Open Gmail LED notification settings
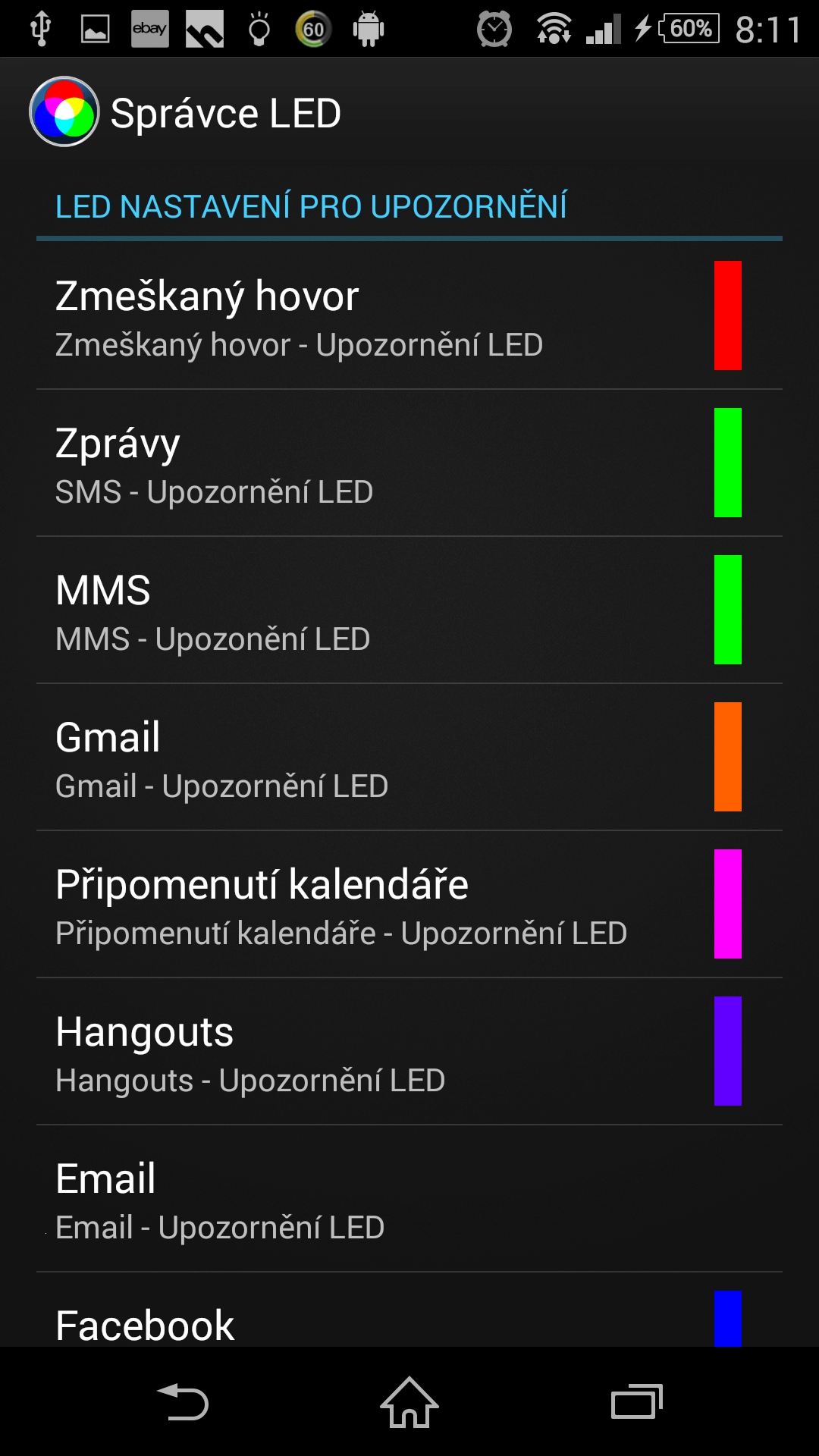This screenshot has height=1456, width=819. [409, 757]
